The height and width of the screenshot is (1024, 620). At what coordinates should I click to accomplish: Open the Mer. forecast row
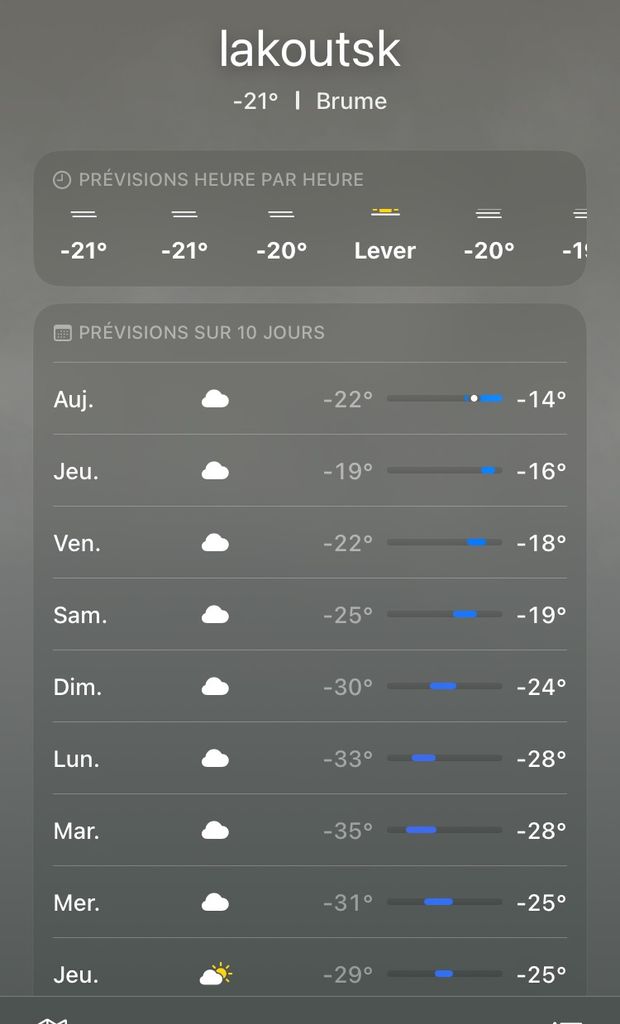click(x=310, y=903)
